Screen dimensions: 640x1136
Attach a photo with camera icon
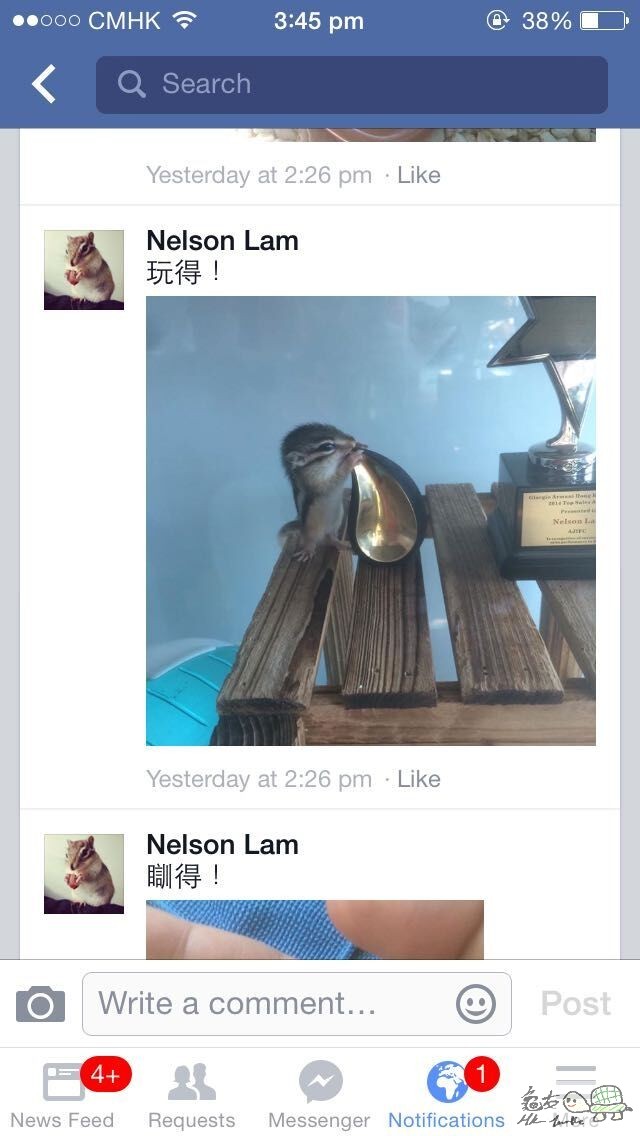41,1004
